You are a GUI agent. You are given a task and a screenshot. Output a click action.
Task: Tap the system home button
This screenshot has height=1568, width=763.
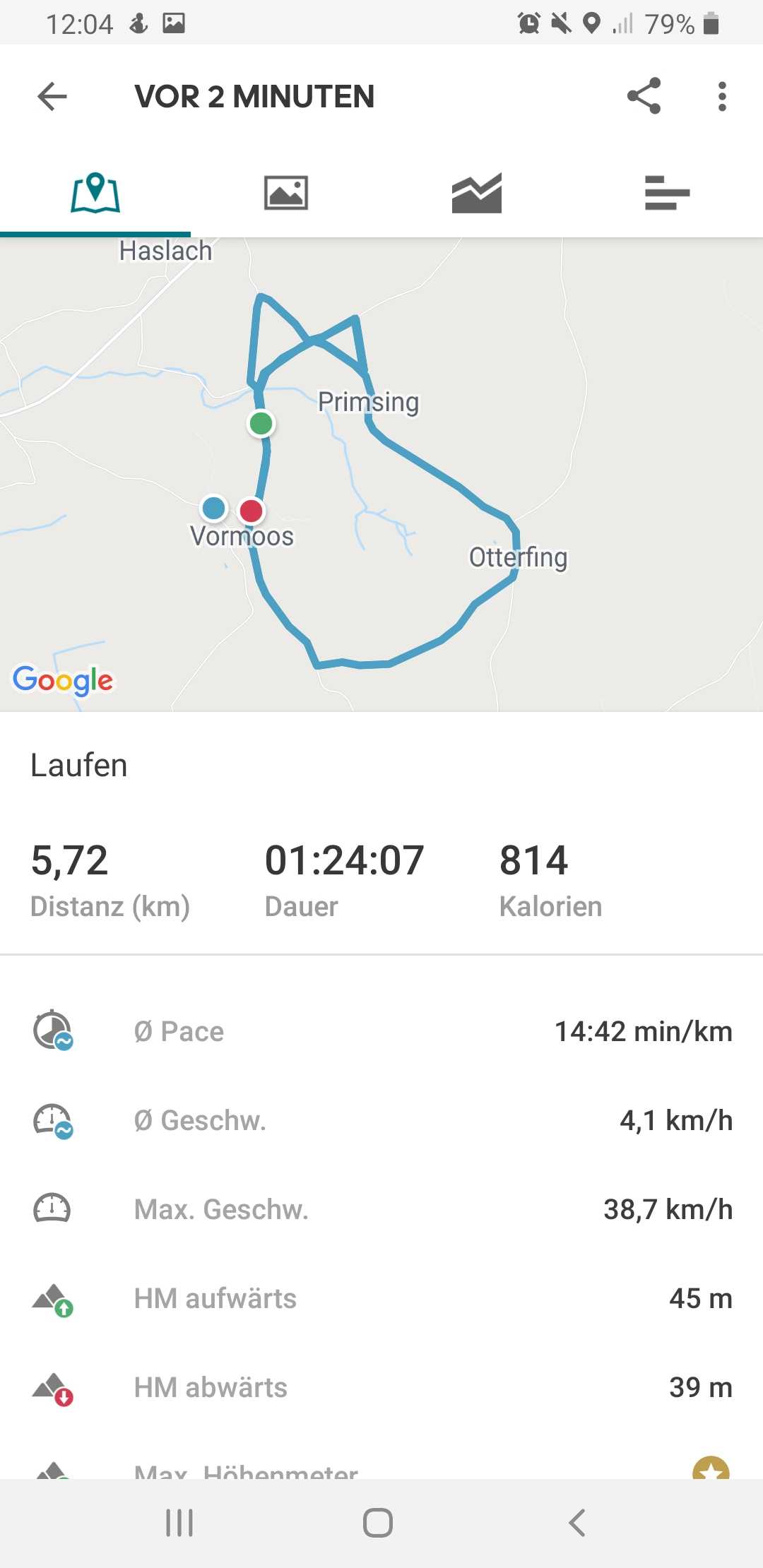pos(378,1523)
